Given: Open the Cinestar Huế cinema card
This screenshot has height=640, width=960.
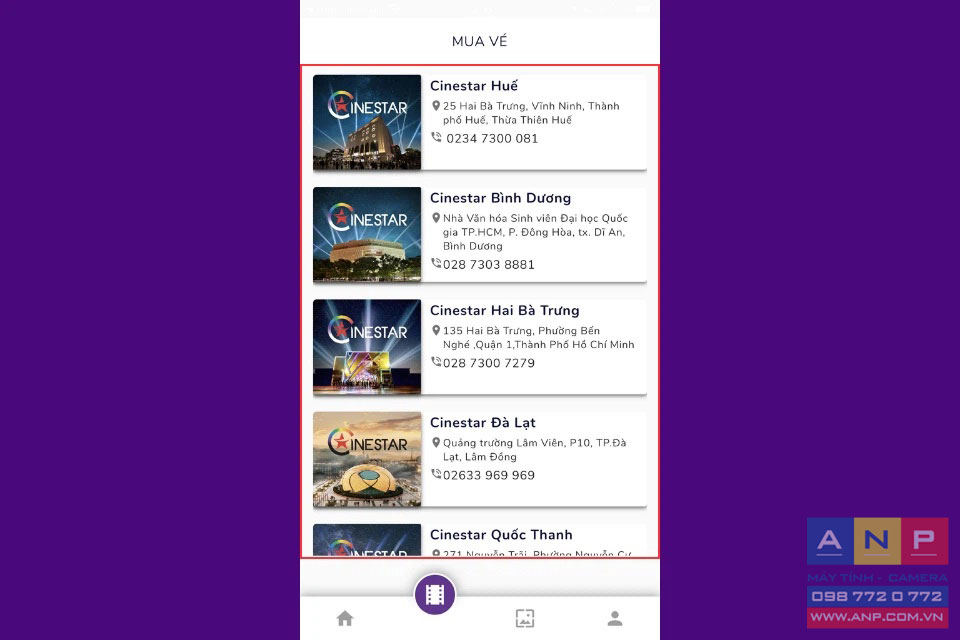Looking at the screenshot, I should coord(479,121).
